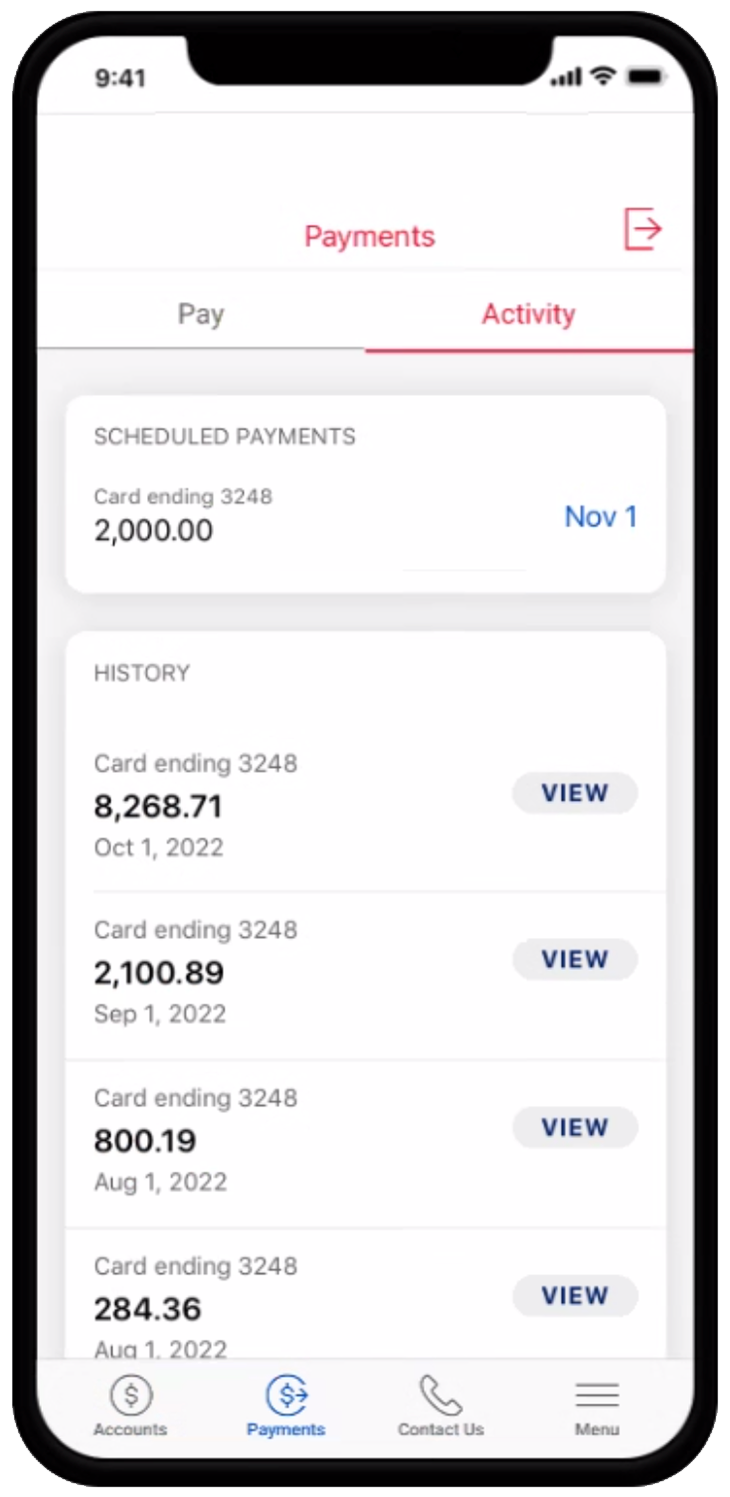The image size is (730, 1497).
Task: View the 2,100.89 payment from Sep 1
Action: 575,959
